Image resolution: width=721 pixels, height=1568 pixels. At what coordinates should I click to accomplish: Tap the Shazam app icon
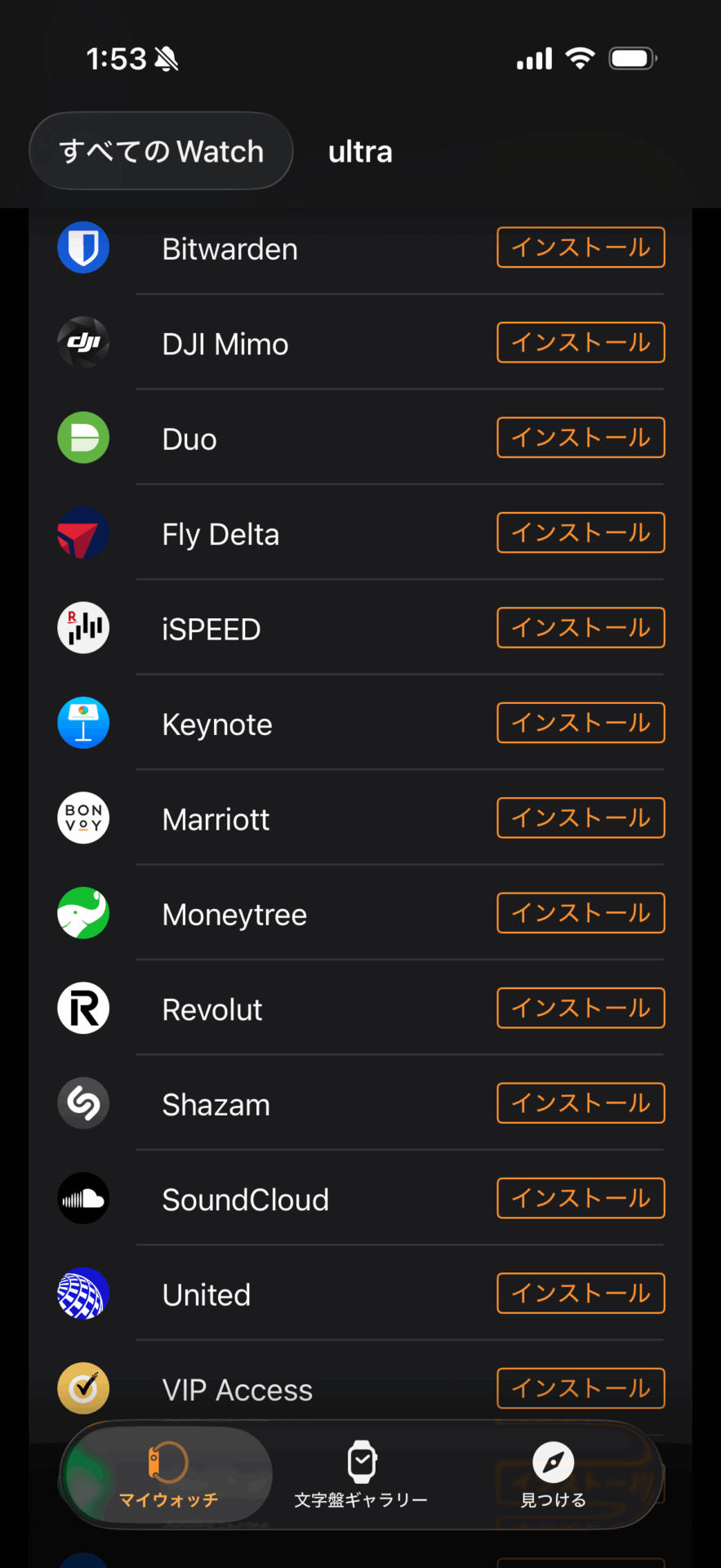(82, 1102)
